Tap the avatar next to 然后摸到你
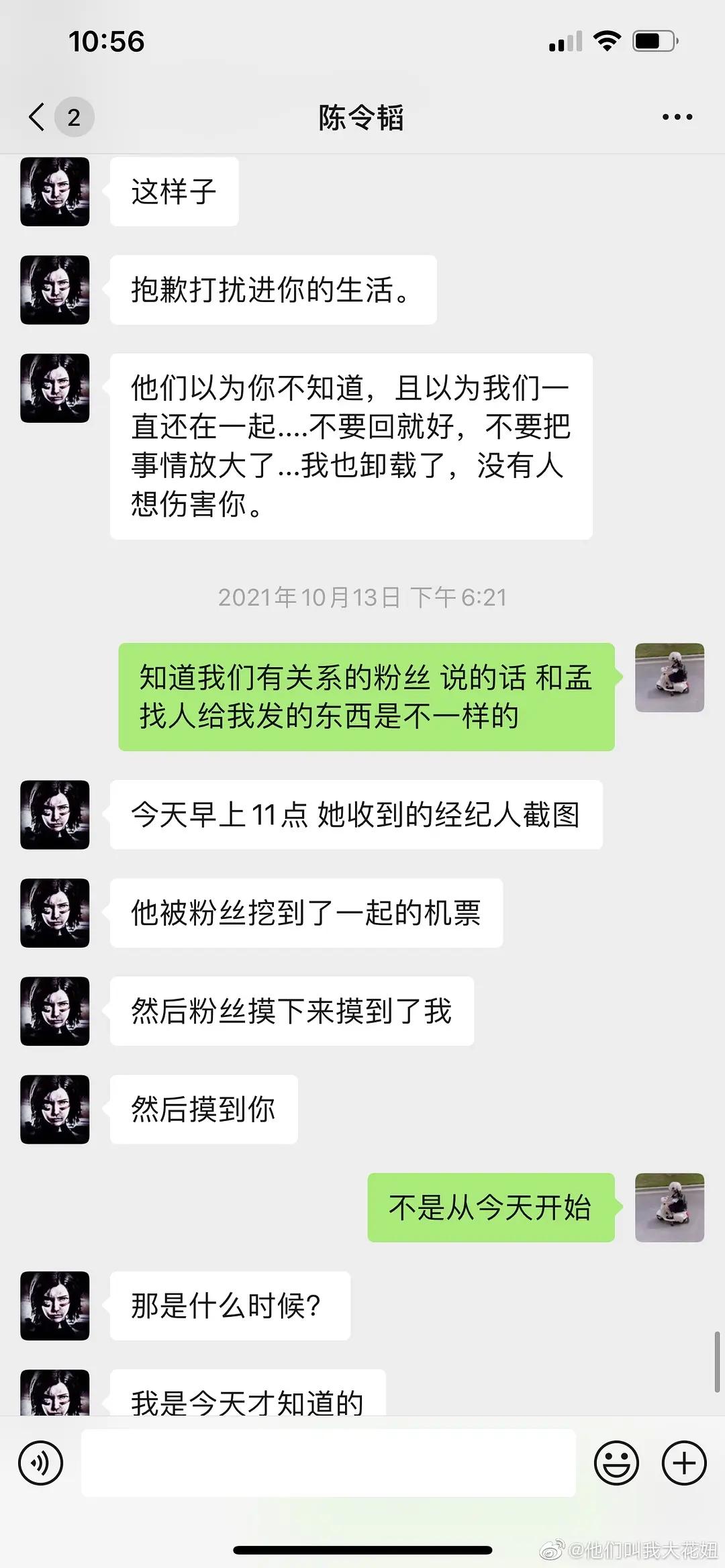 [55, 1109]
